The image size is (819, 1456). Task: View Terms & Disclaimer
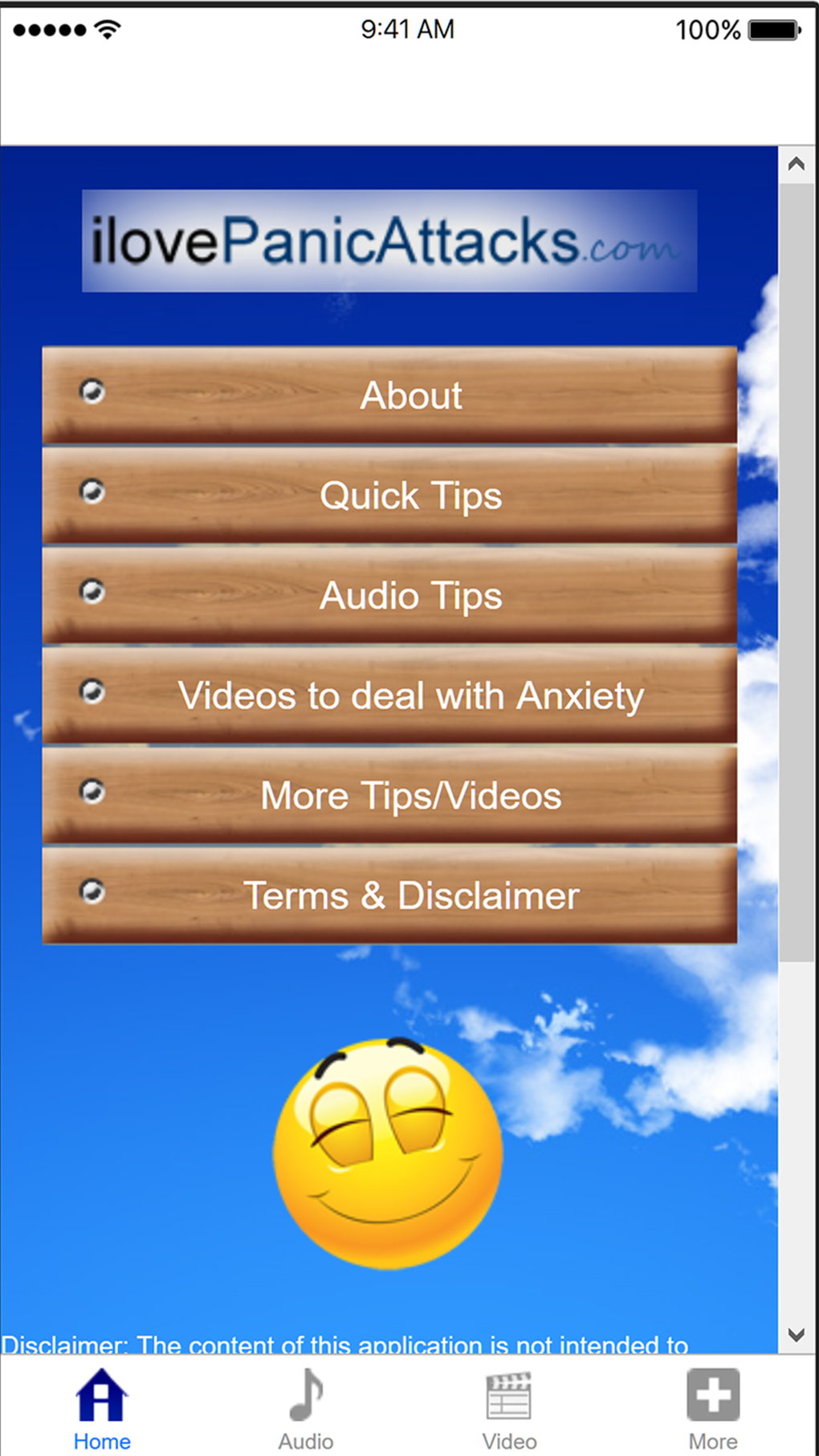coord(389,895)
